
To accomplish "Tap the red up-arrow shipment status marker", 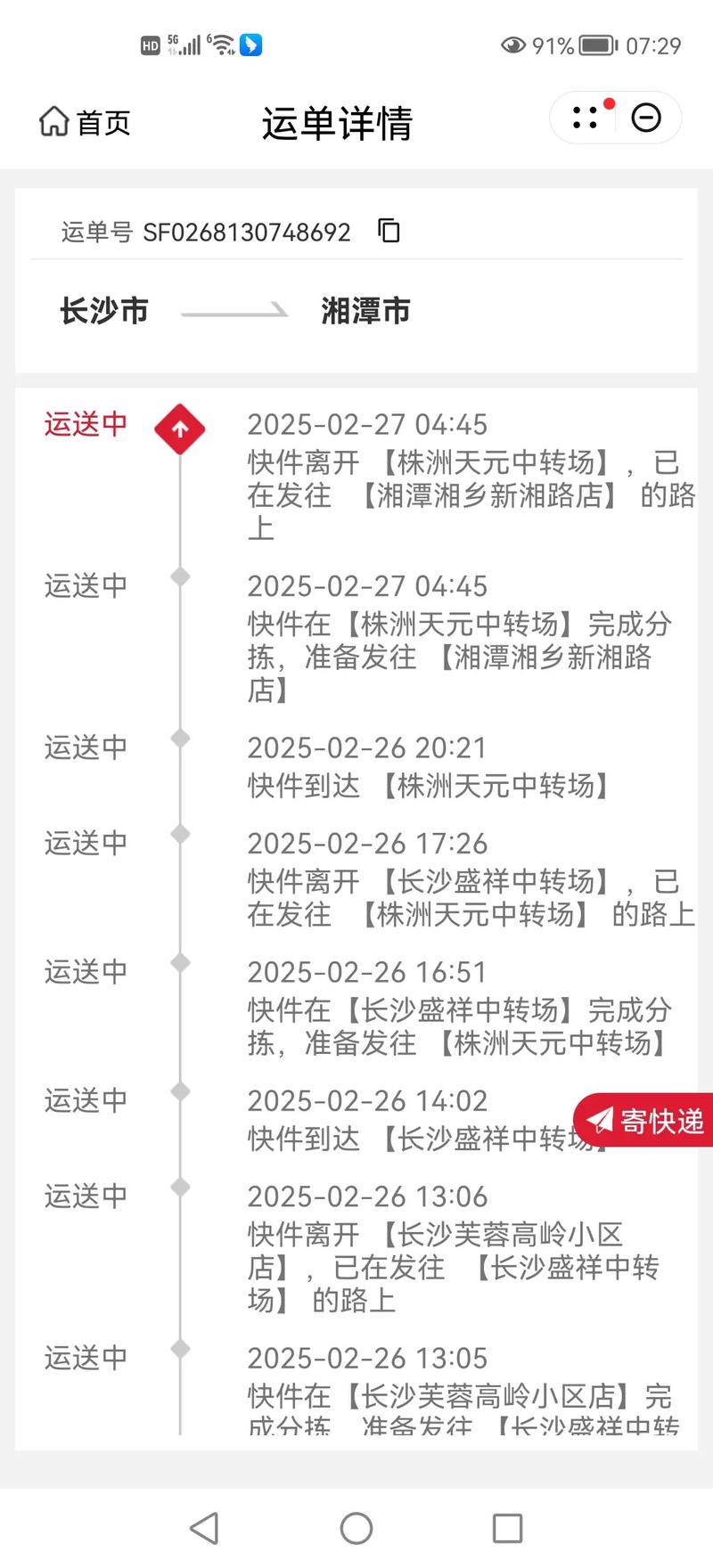I will click(x=181, y=429).
